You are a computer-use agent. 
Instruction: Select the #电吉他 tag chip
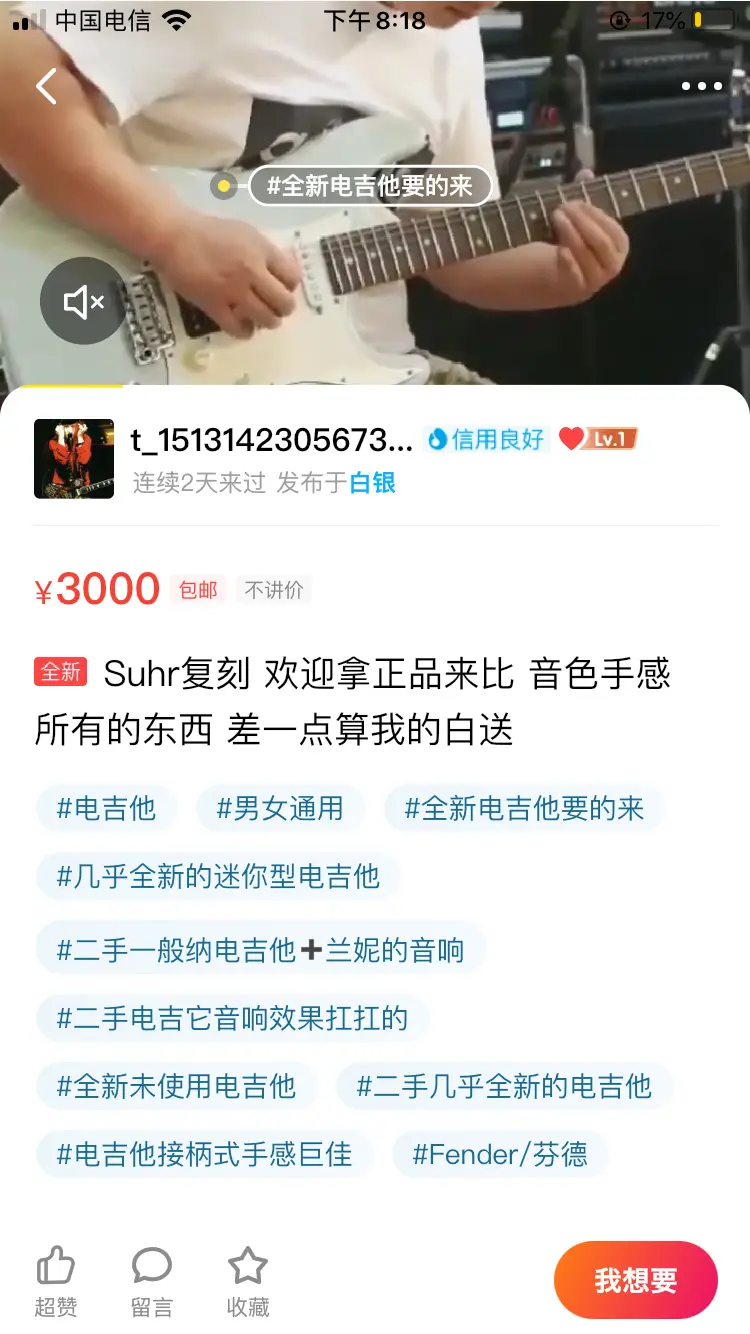coord(106,808)
